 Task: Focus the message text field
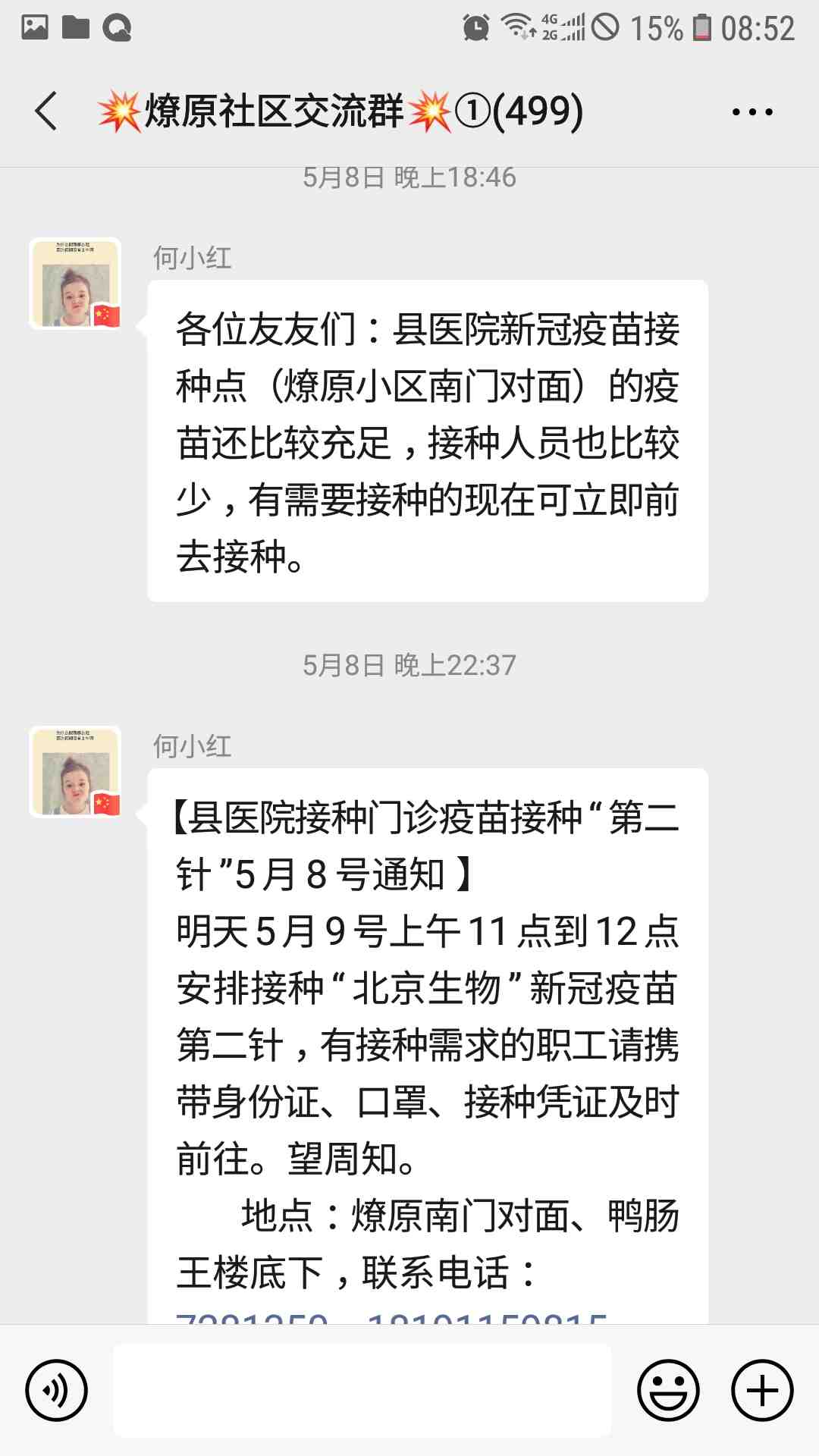click(x=362, y=1390)
